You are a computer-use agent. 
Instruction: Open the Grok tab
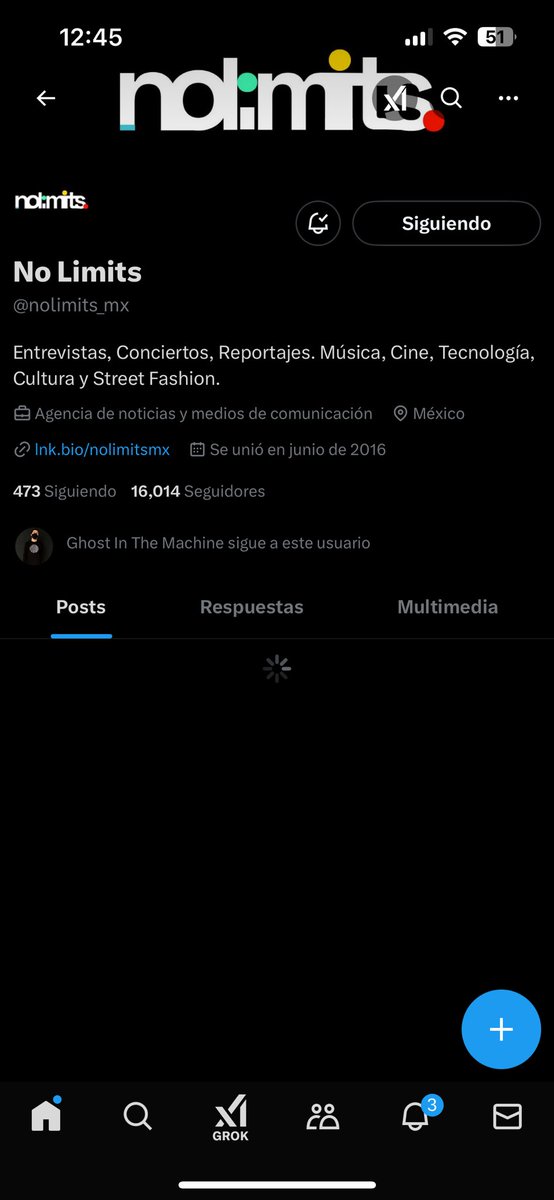(x=230, y=1118)
